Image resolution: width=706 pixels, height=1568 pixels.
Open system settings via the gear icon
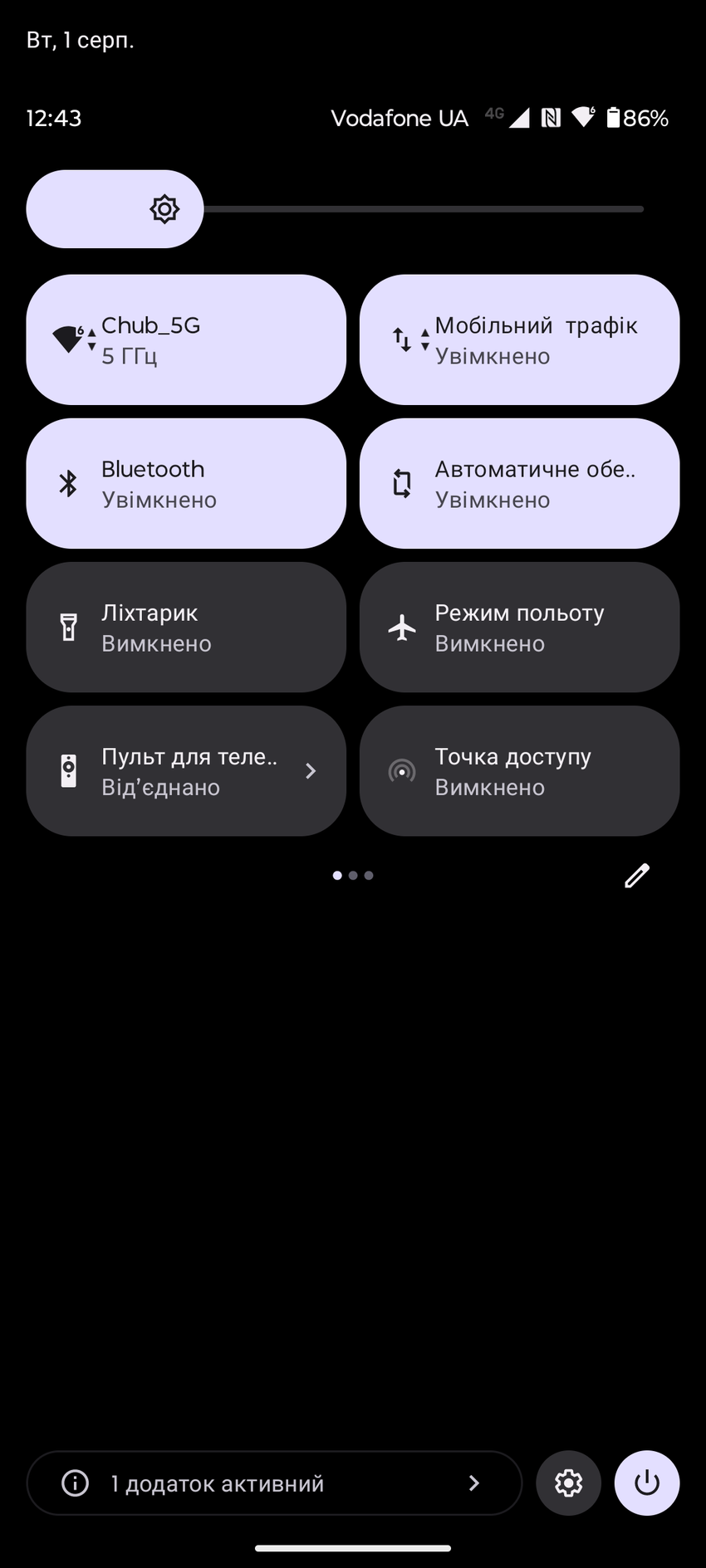click(568, 1483)
